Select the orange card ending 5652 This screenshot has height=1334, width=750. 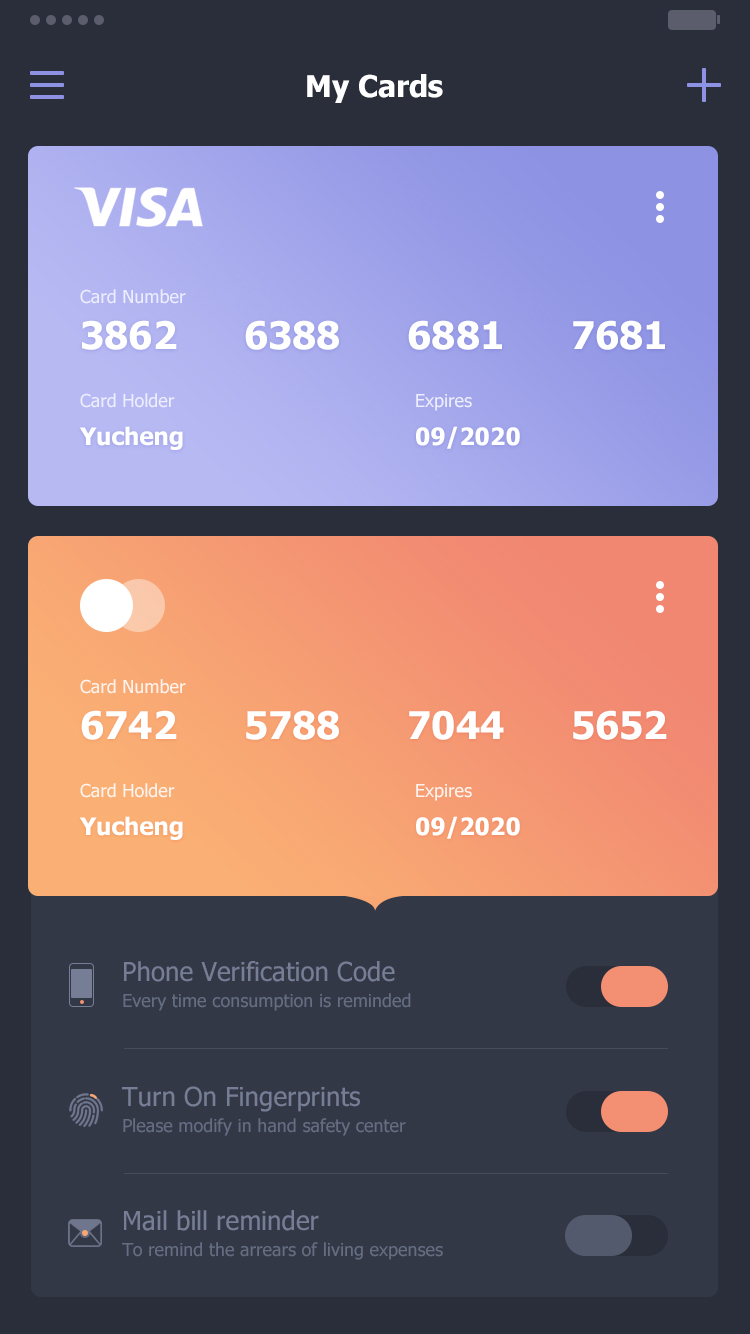tap(373, 716)
